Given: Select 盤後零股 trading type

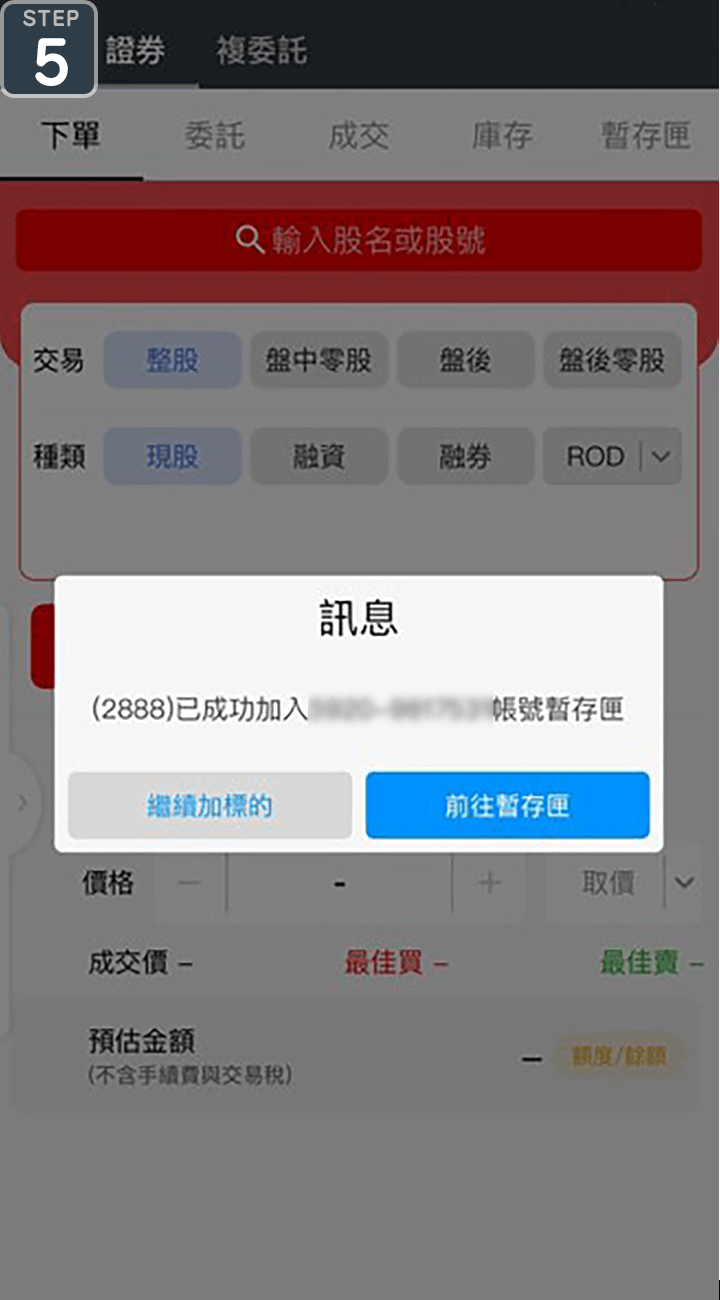Looking at the screenshot, I should point(612,360).
